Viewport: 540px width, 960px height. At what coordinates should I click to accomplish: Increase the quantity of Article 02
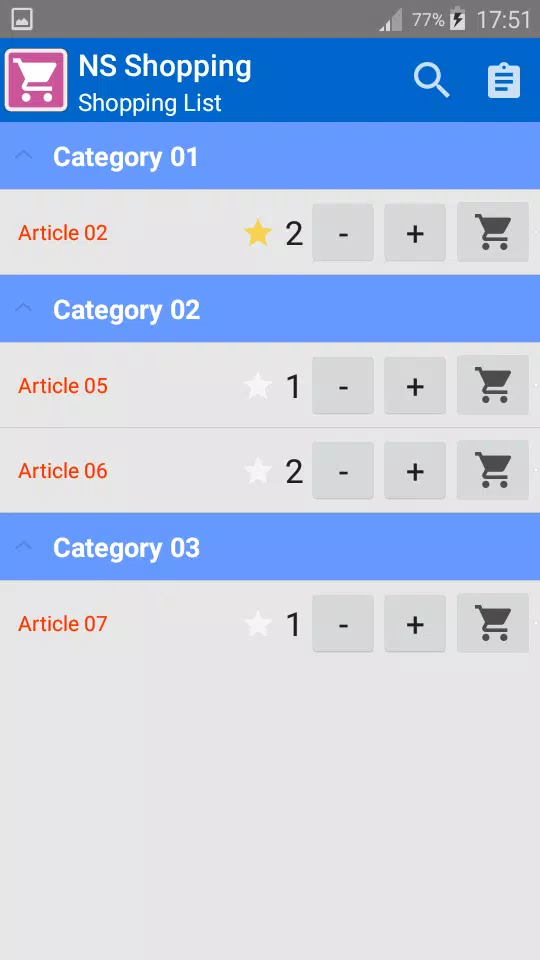point(414,233)
